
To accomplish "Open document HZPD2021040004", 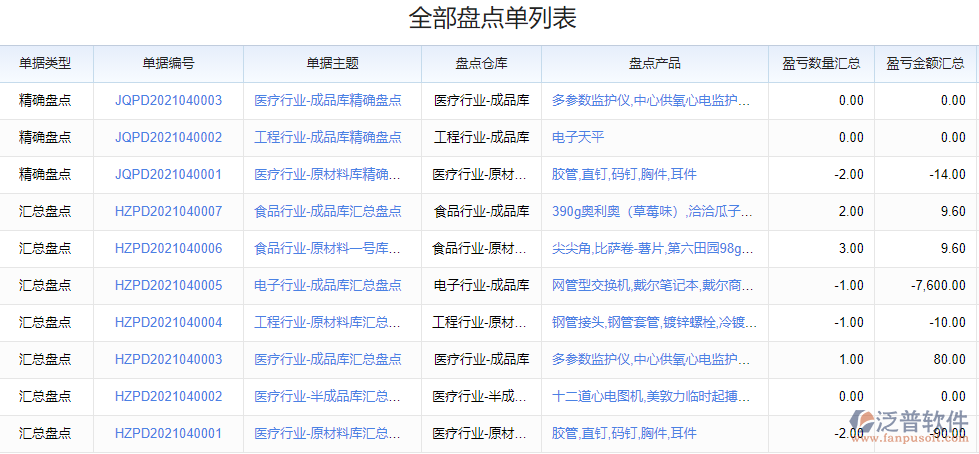I will tap(168, 322).
